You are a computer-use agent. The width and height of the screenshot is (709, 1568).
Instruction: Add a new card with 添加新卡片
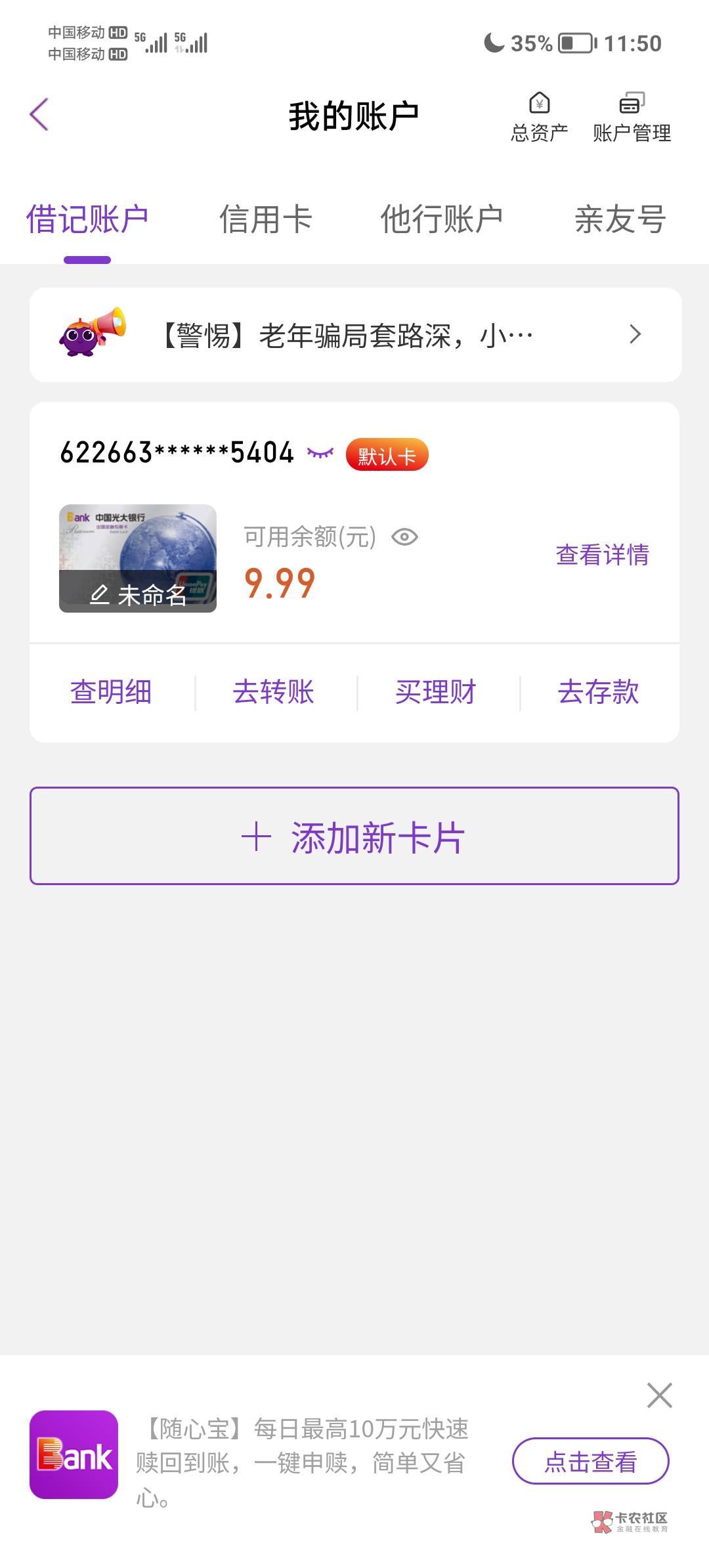pyautogui.click(x=354, y=837)
